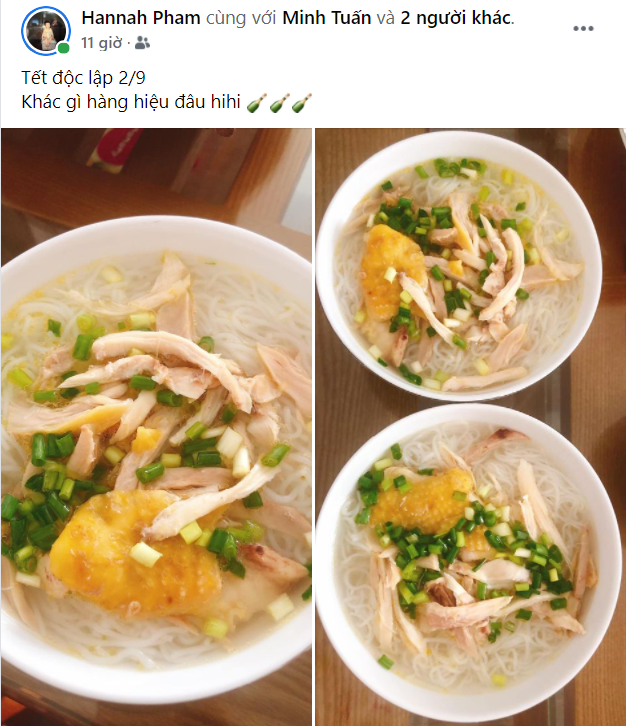Viewport: 626px width, 726px height.
Task: Show the post's friends audience setting
Action: coord(142,42)
